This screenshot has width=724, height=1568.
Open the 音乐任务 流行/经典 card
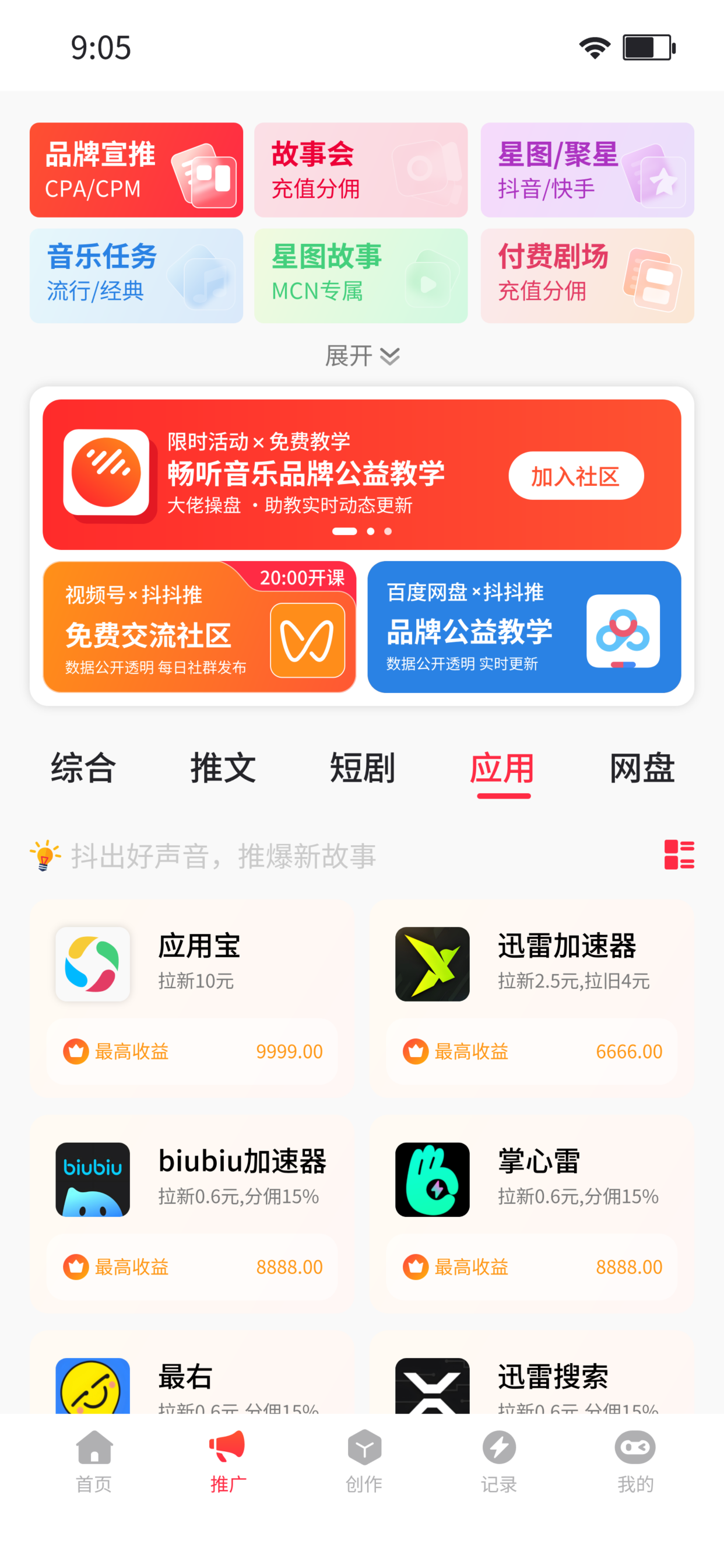[136, 275]
